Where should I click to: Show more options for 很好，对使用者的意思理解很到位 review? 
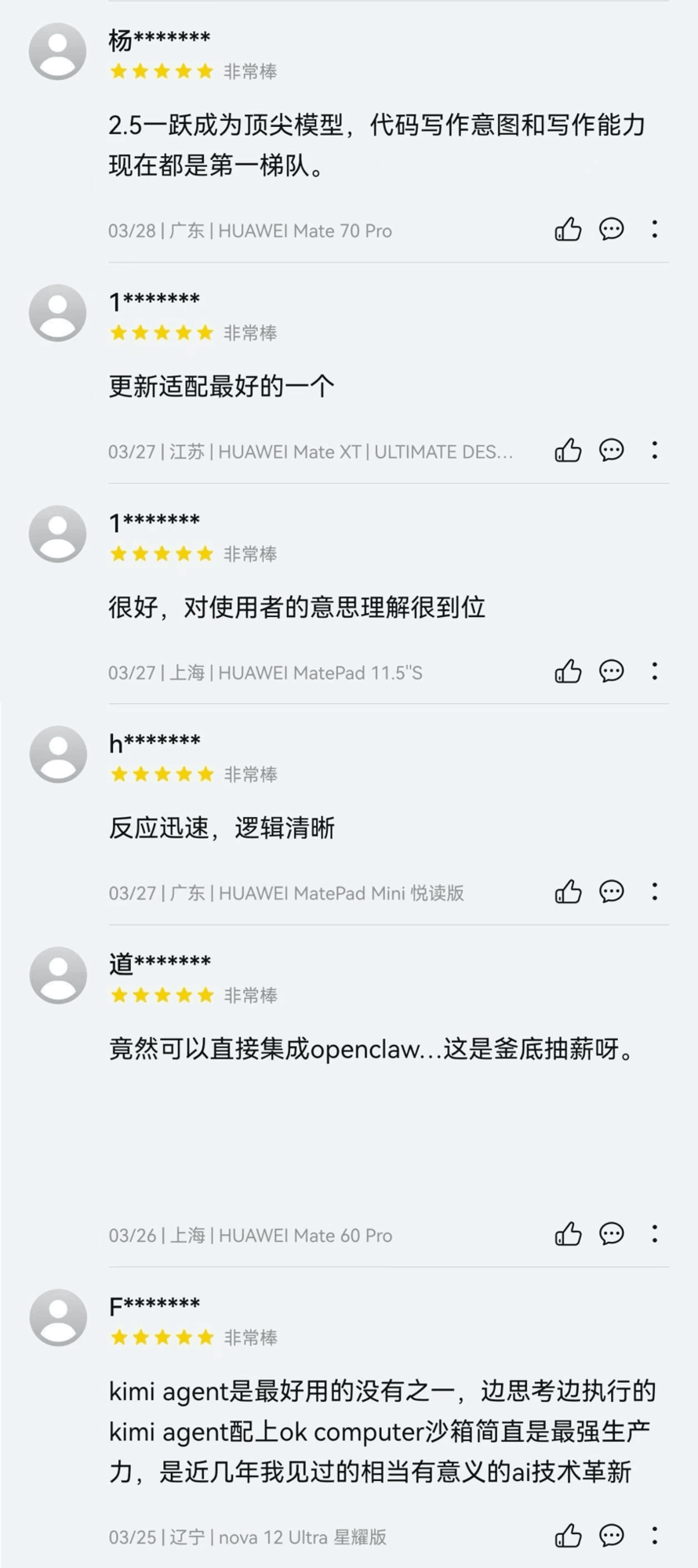(655, 672)
